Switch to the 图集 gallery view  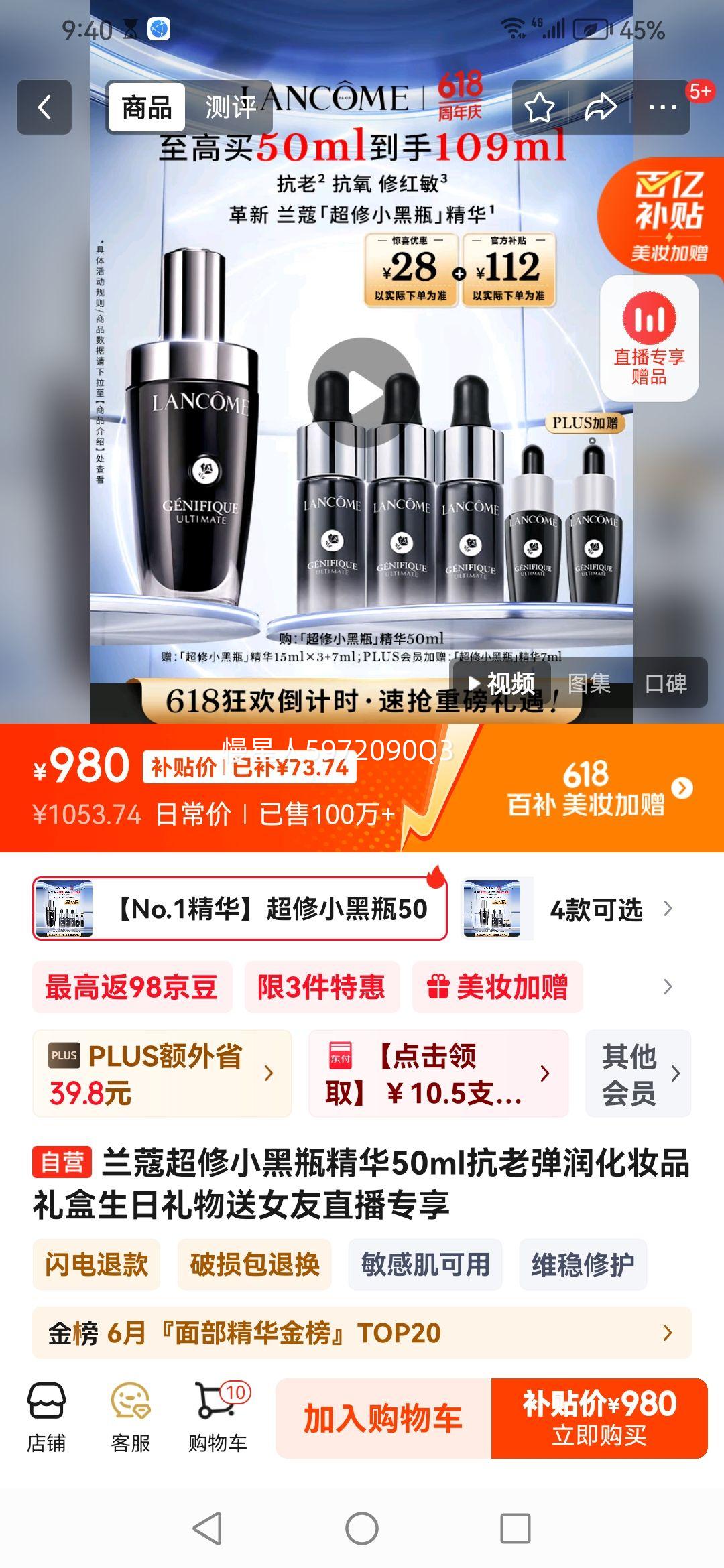click(x=589, y=683)
